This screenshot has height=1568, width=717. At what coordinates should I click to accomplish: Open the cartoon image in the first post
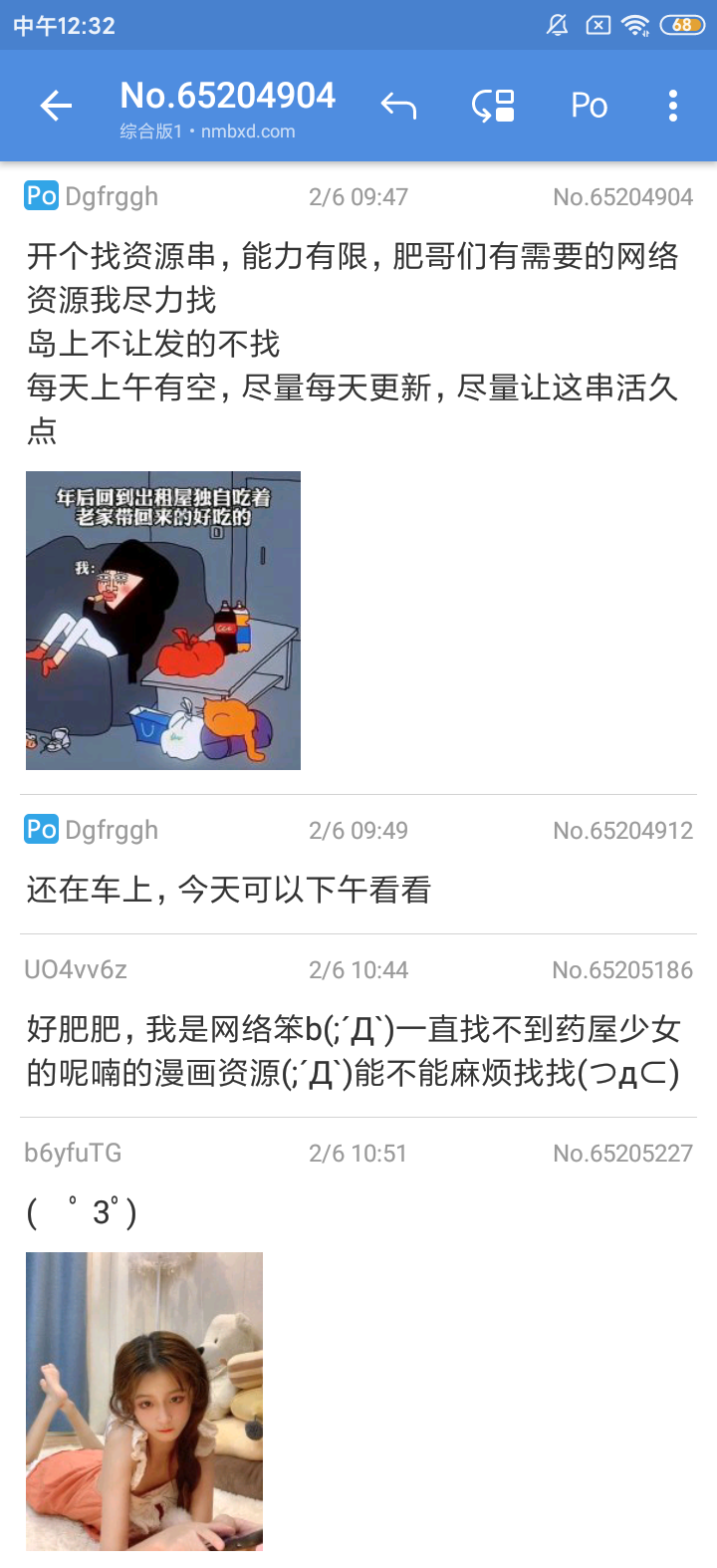[163, 620]
